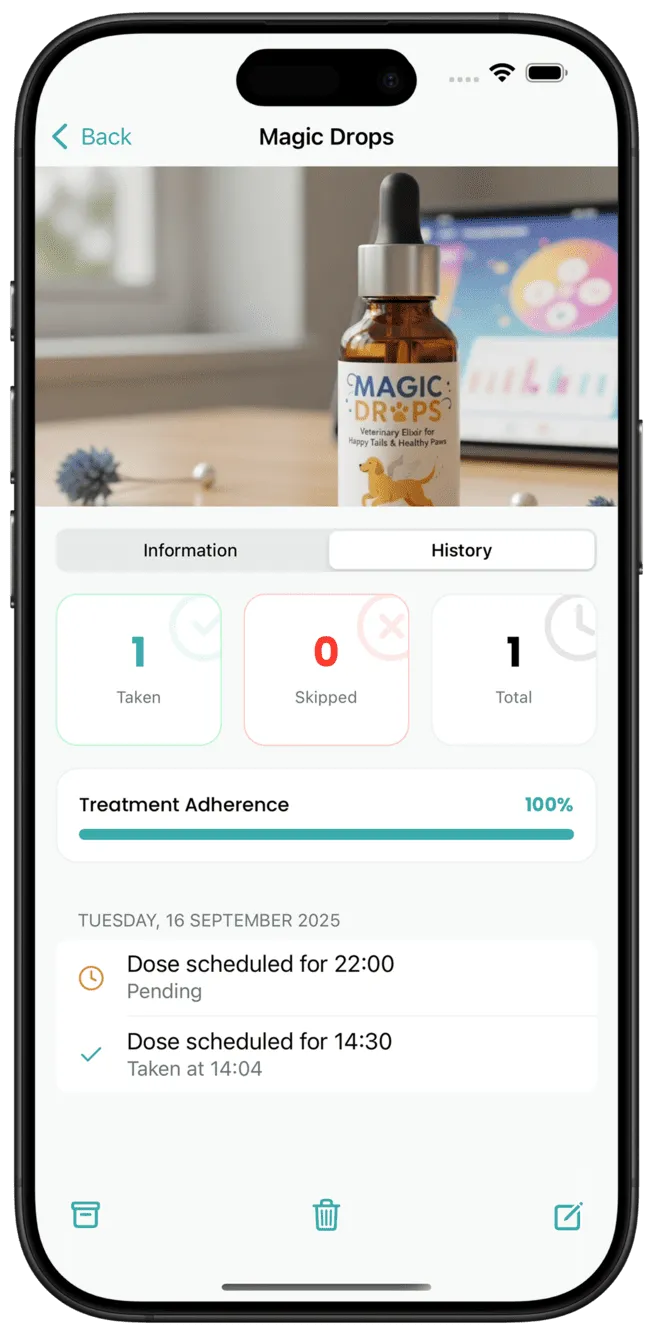Delete Magic Drops using the trash icon
This screenshot has height=1335, width=653.
326,1215
